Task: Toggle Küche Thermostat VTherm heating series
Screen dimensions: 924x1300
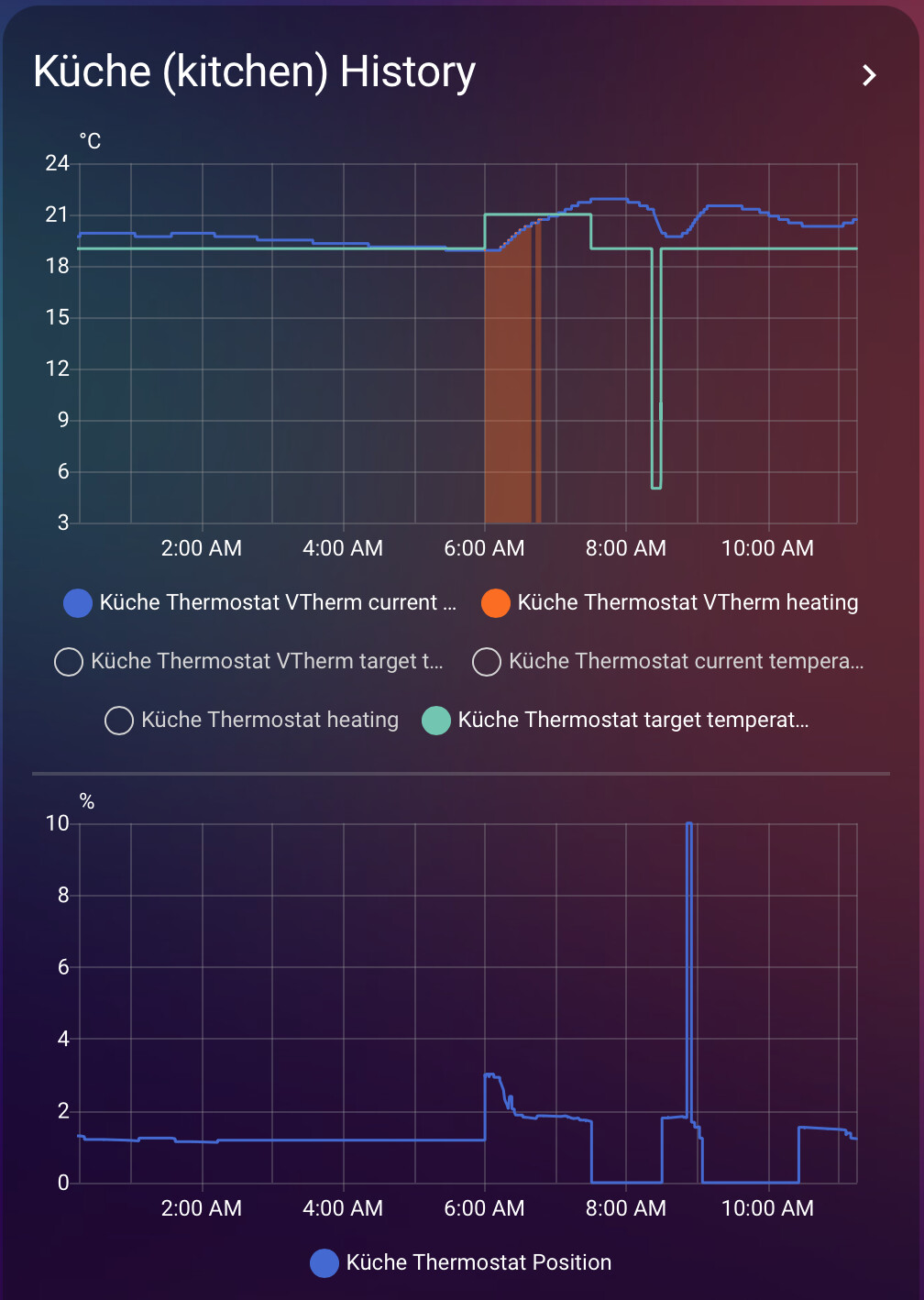Action: [670, 603]
